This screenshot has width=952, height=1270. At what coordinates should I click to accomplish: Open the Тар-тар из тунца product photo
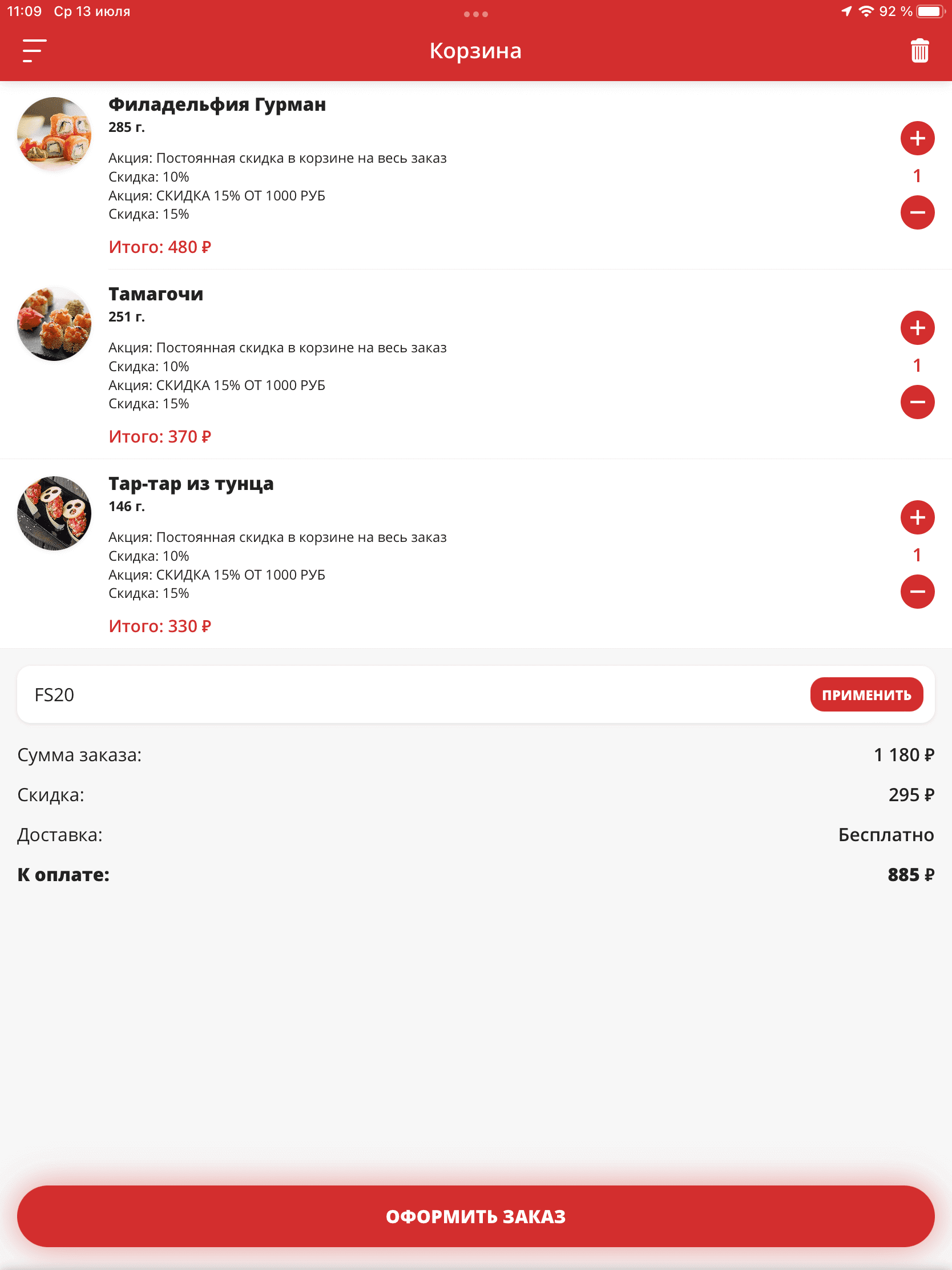coord(55,513)
